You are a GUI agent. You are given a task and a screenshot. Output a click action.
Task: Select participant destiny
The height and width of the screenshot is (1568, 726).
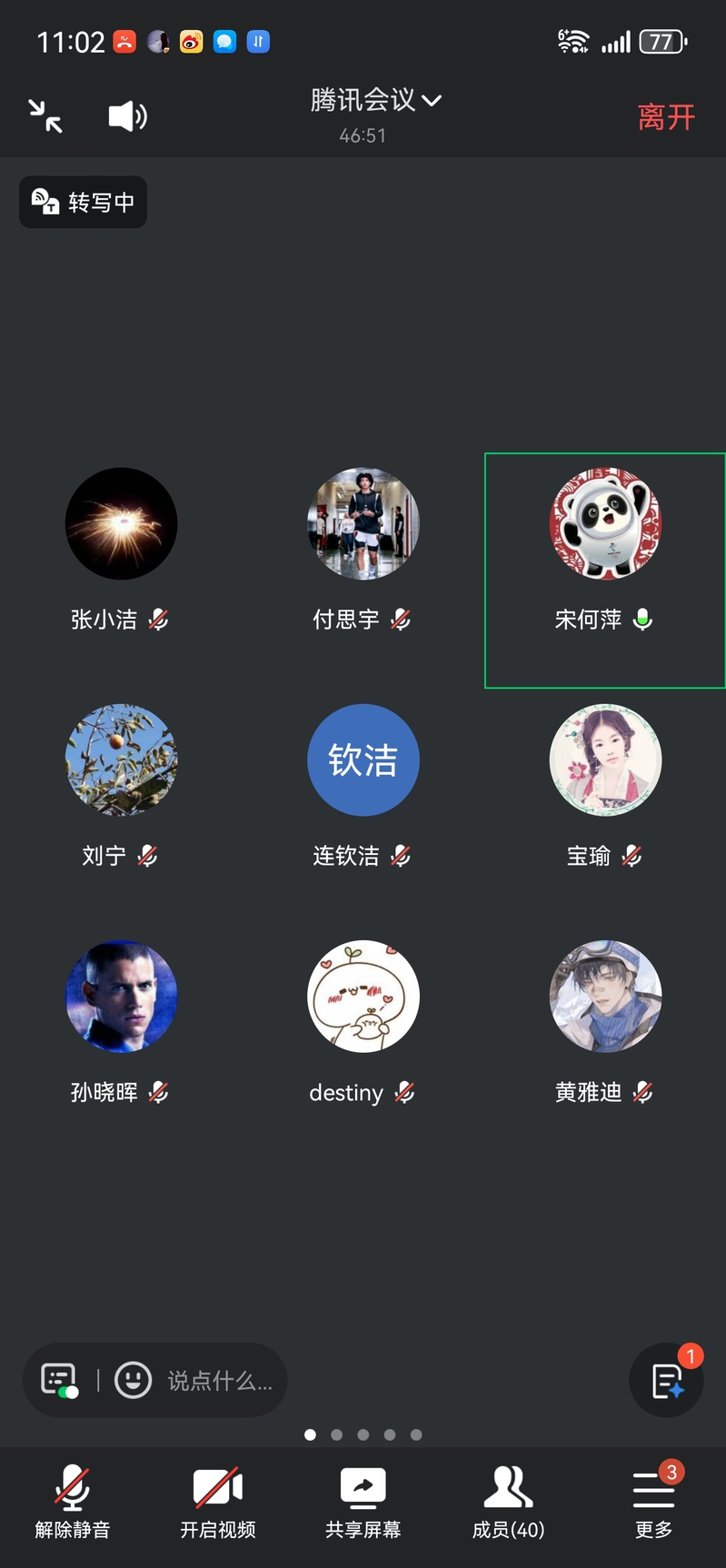pos(363,997)
